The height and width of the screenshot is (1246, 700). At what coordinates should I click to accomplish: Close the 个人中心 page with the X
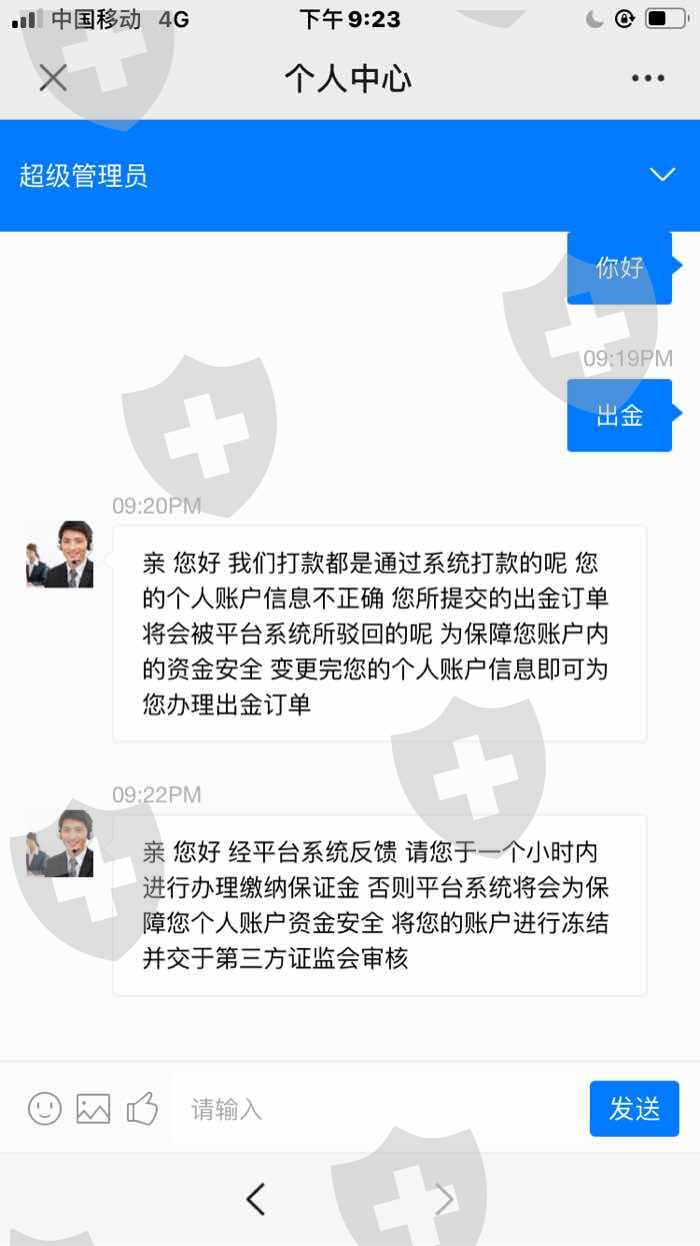53,78
